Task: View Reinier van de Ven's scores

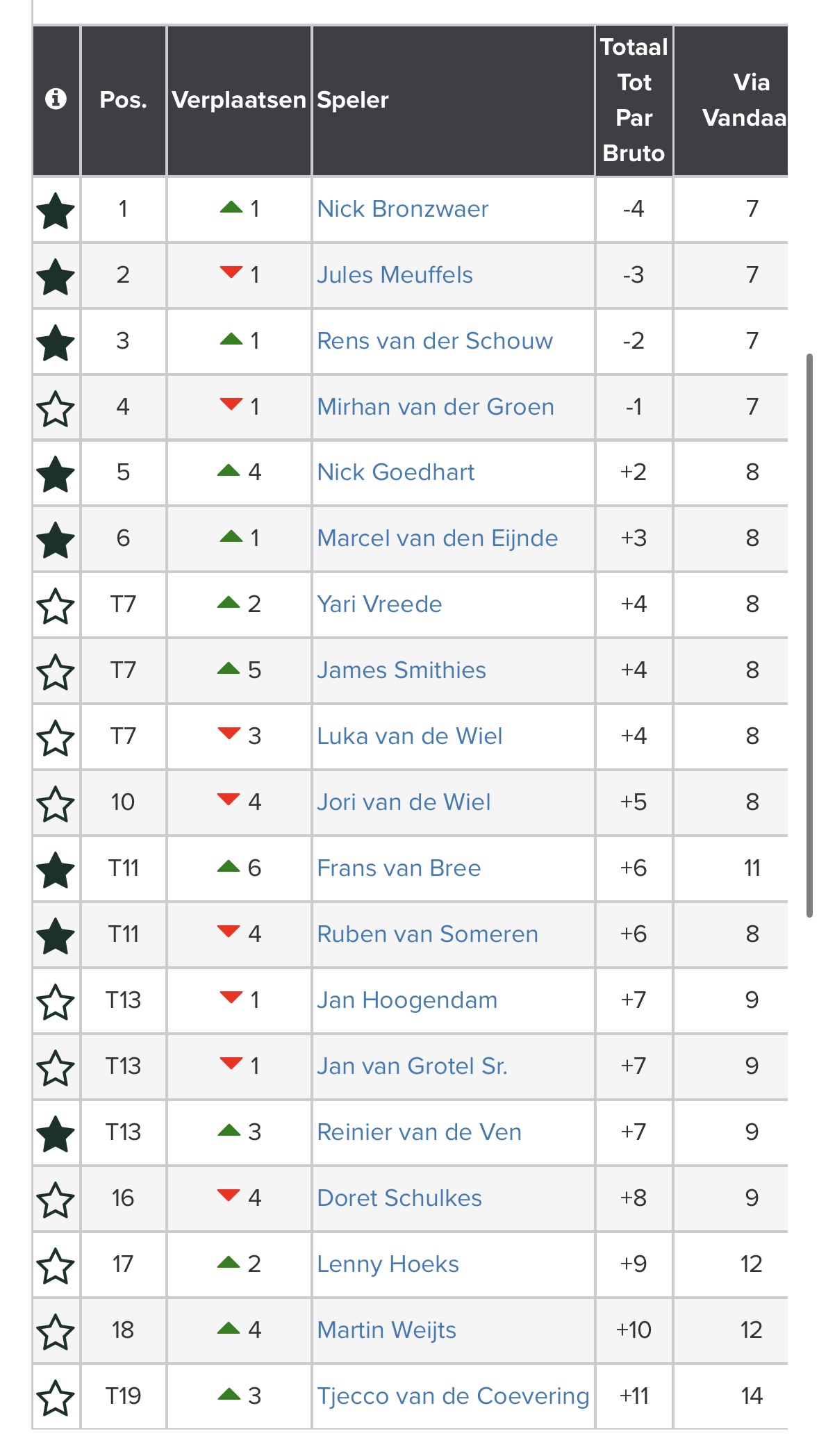Action: [419, 1132]
